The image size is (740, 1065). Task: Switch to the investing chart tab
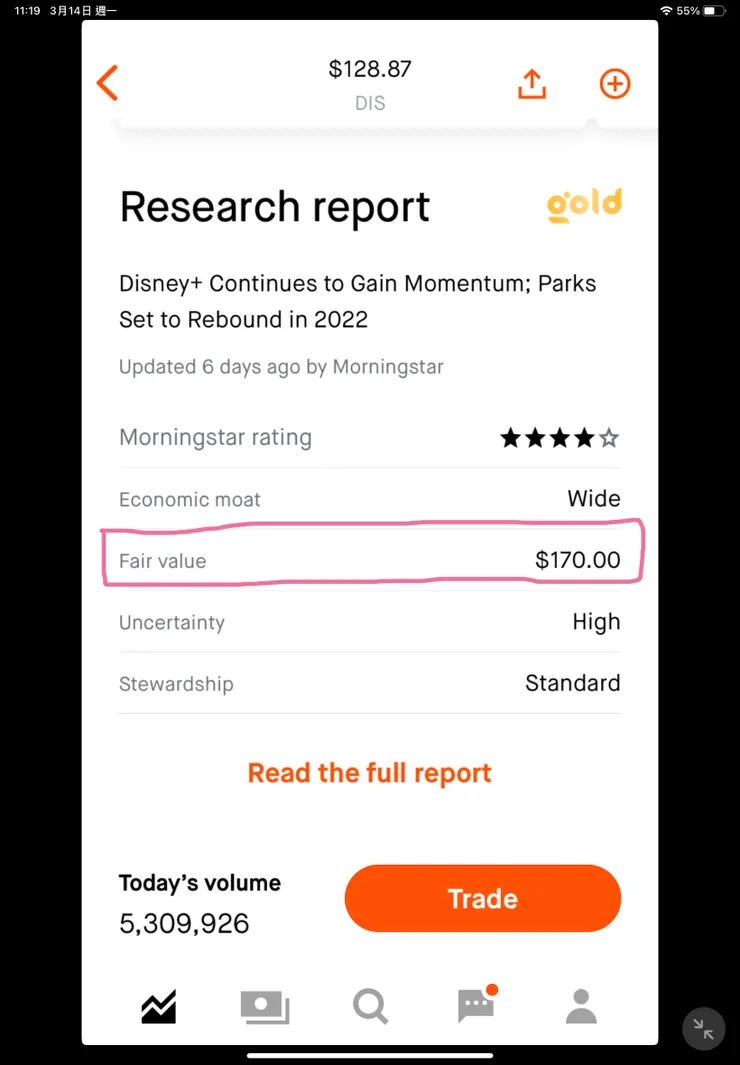coord(159,1006)
